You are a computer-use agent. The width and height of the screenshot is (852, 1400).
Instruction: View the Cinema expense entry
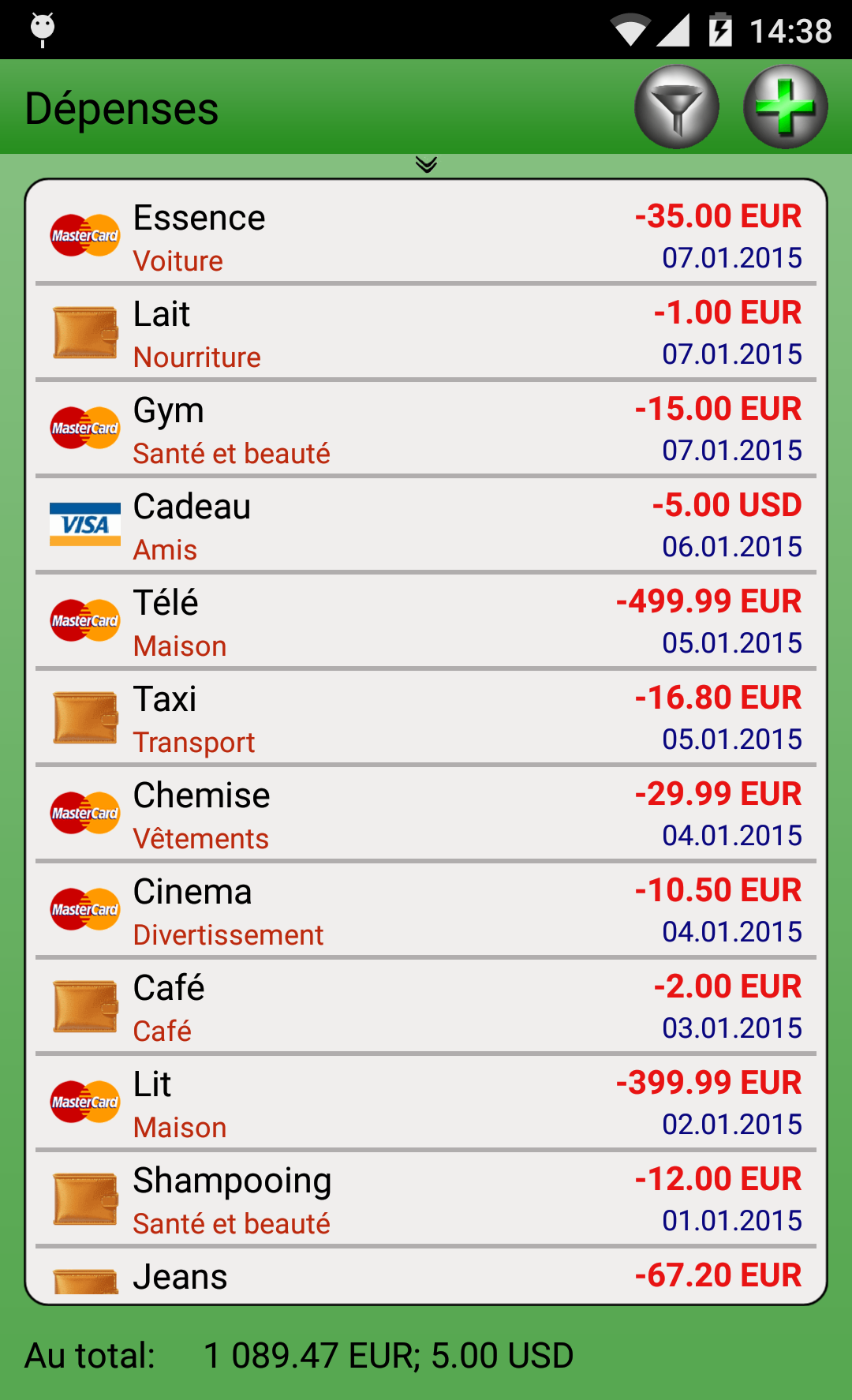[x=426, y=911]
